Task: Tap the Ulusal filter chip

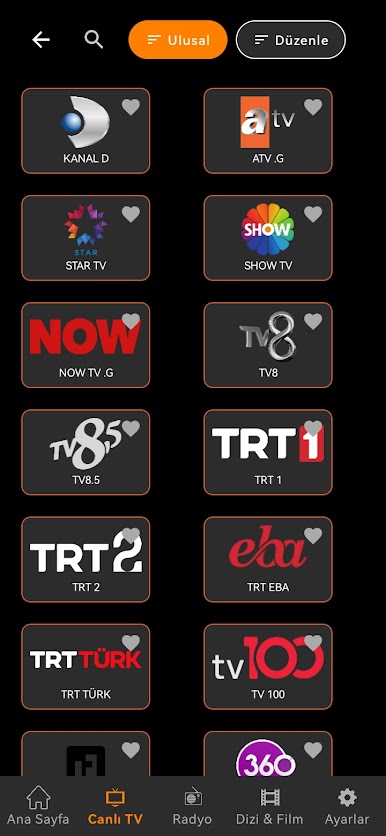Action: tap(178, 39)
